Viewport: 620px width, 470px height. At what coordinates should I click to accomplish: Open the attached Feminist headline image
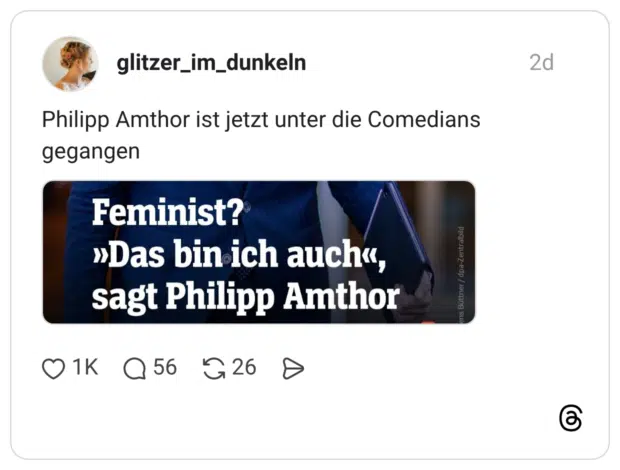pyautogui.click(x=258, y=252)
